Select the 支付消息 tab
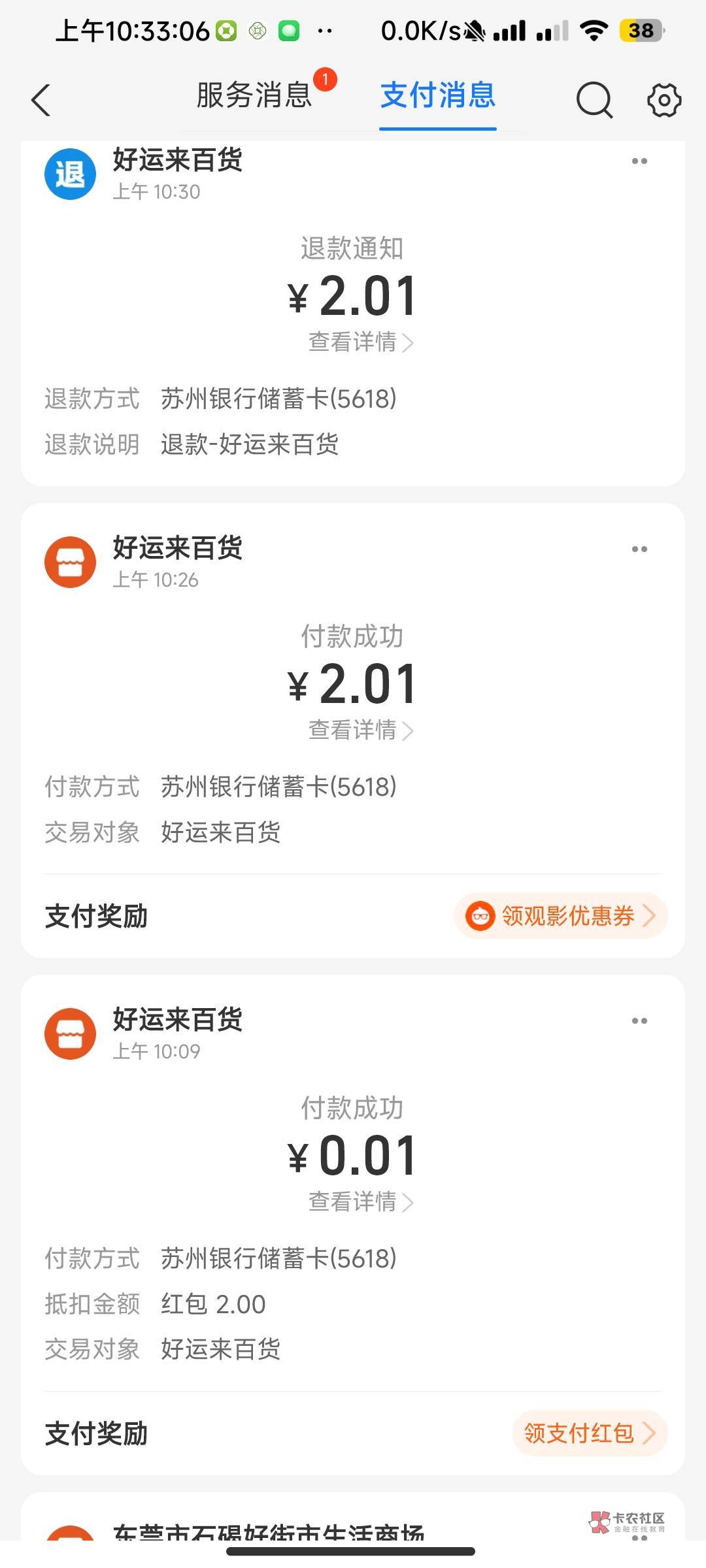 point(438,95)
